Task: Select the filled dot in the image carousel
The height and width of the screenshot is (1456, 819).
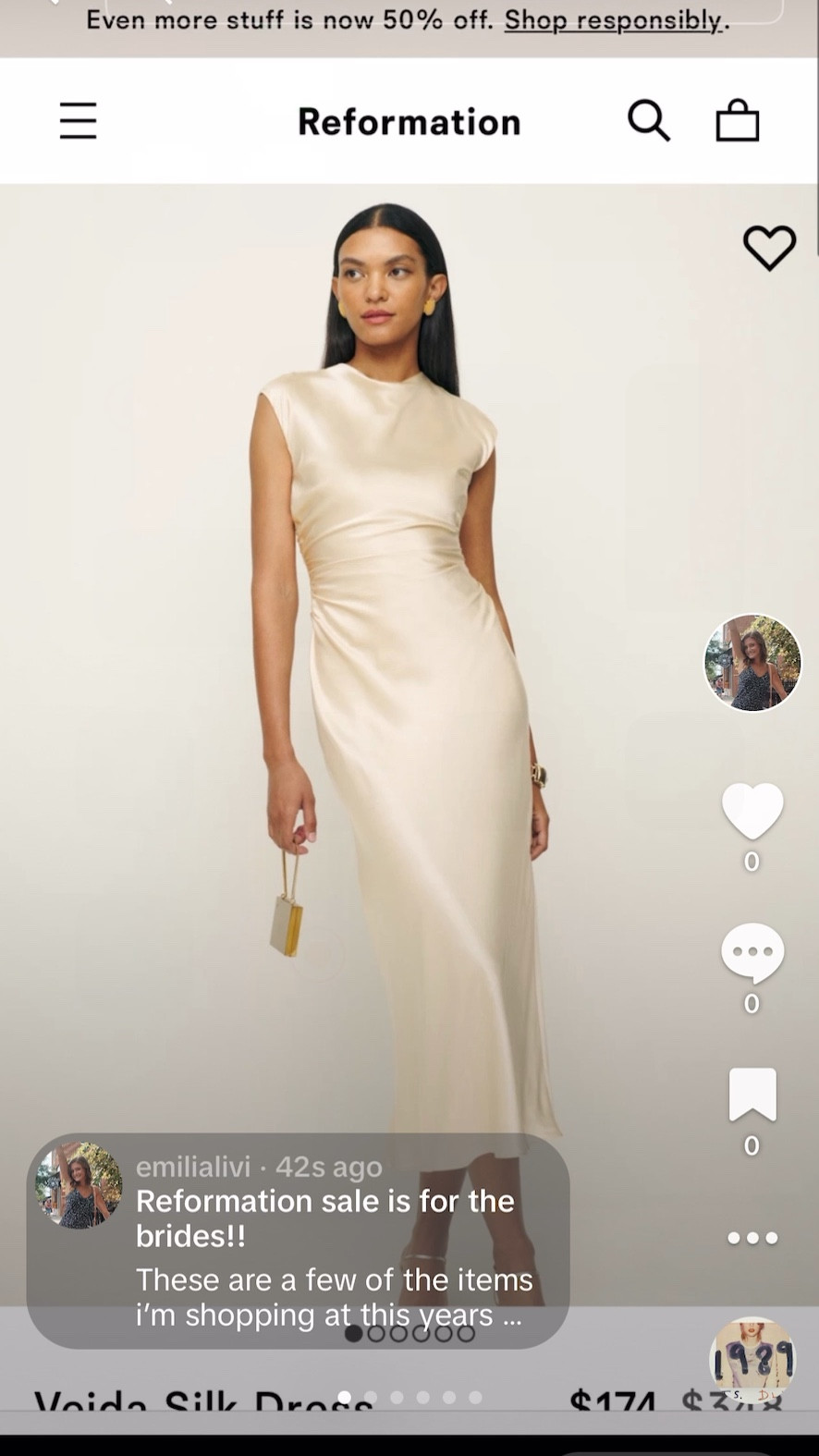Action: [346, 1399]
